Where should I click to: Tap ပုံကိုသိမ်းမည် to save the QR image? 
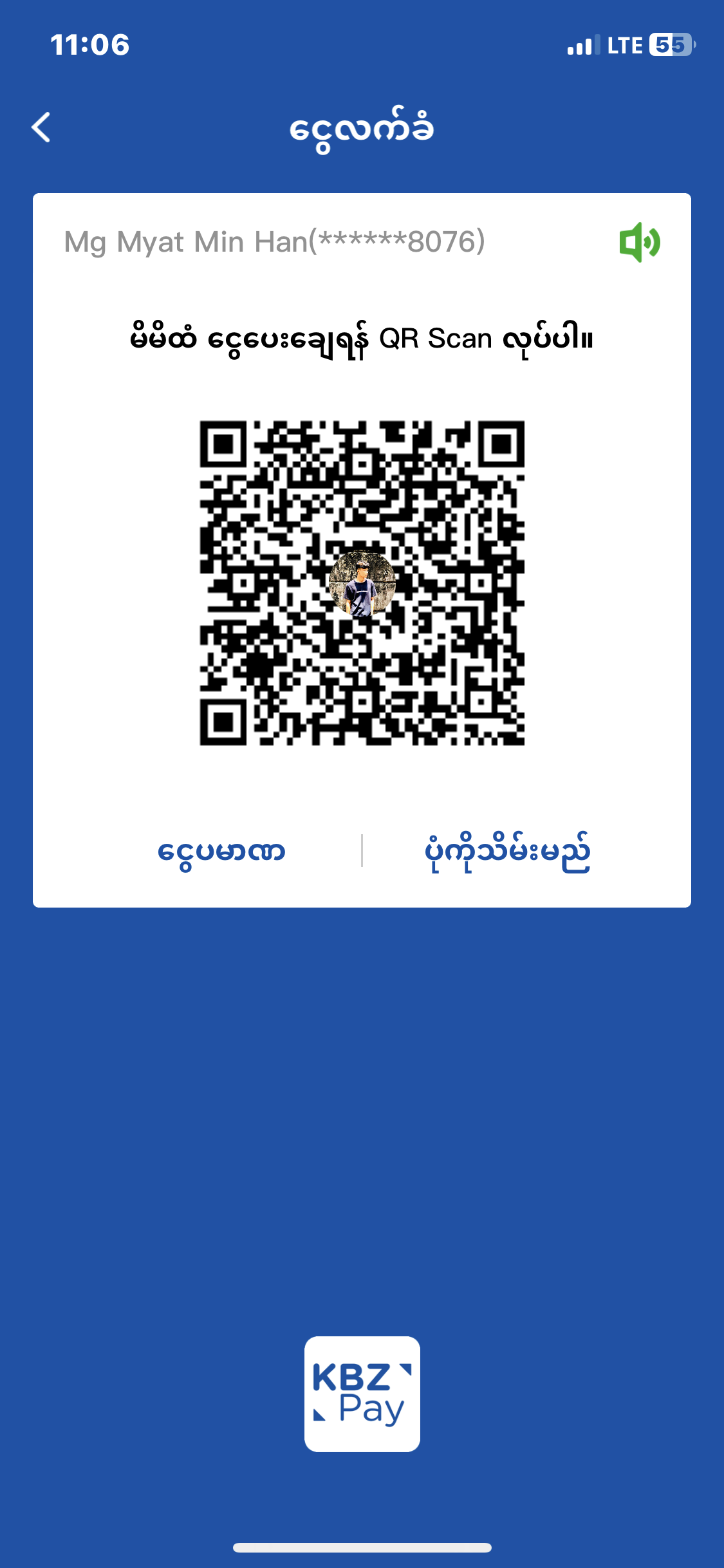(507, 852)
